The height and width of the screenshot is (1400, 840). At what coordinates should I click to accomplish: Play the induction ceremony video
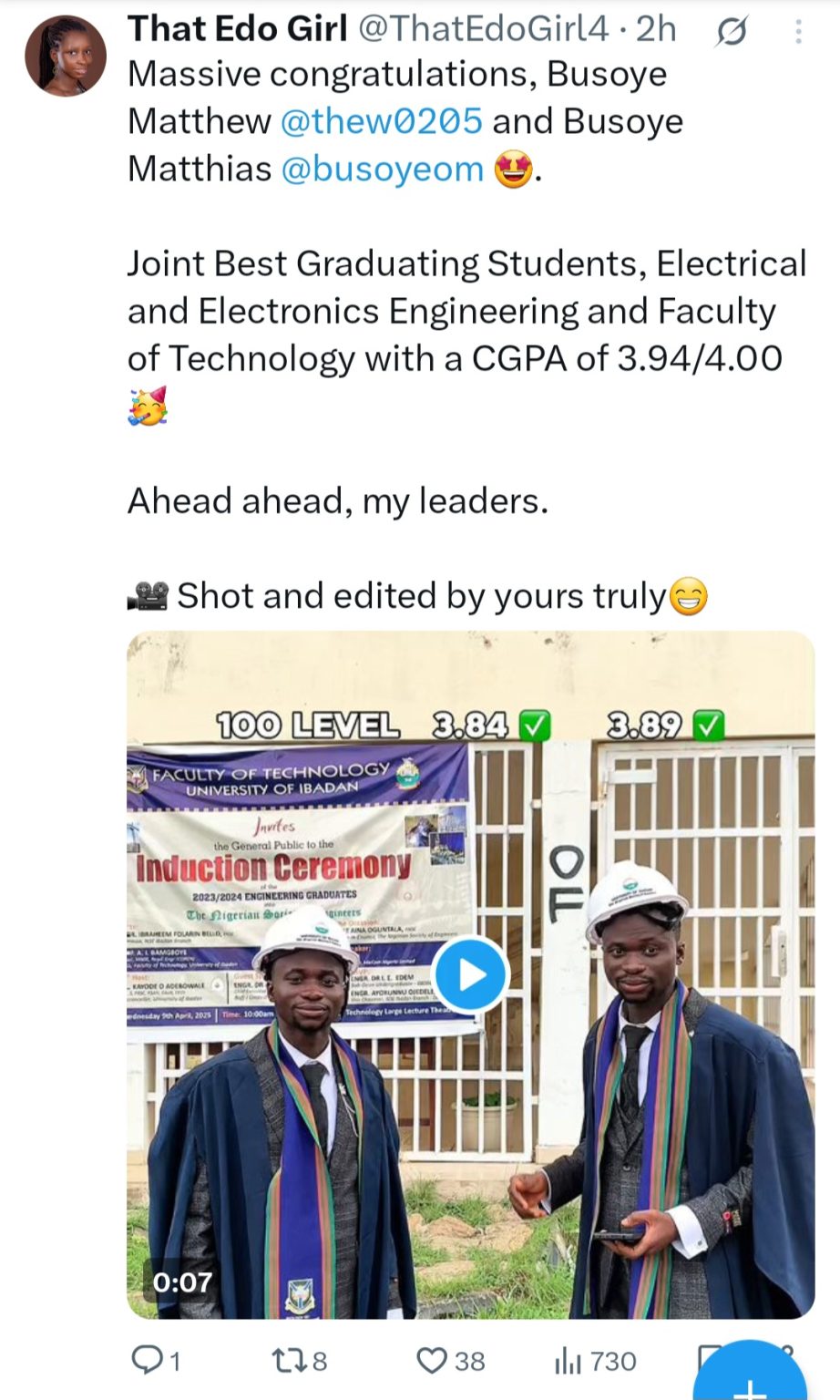coord(470,974)
